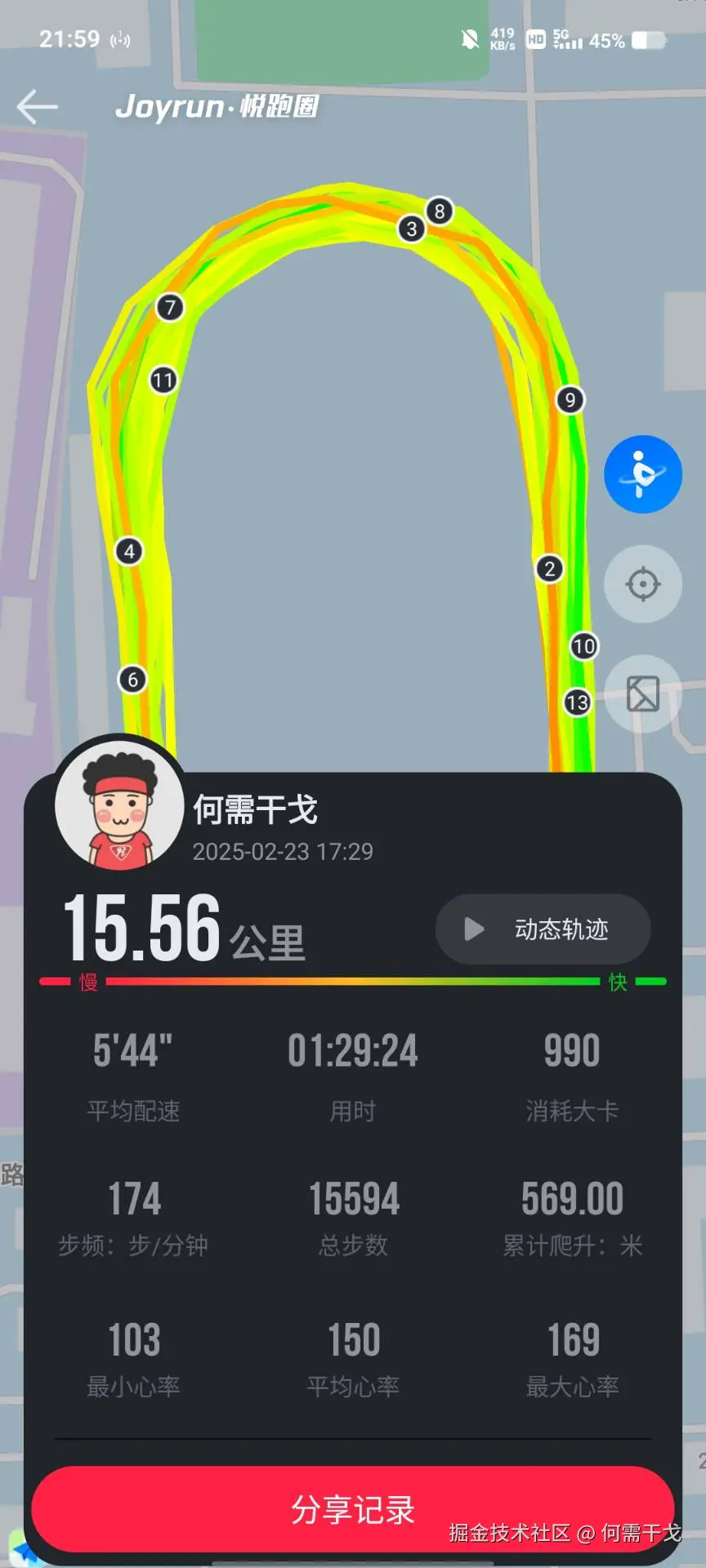The height and width of the screenshot is (1568, 706).
Task: Tap the 5G signal indicator
Action: click(567, 38)
